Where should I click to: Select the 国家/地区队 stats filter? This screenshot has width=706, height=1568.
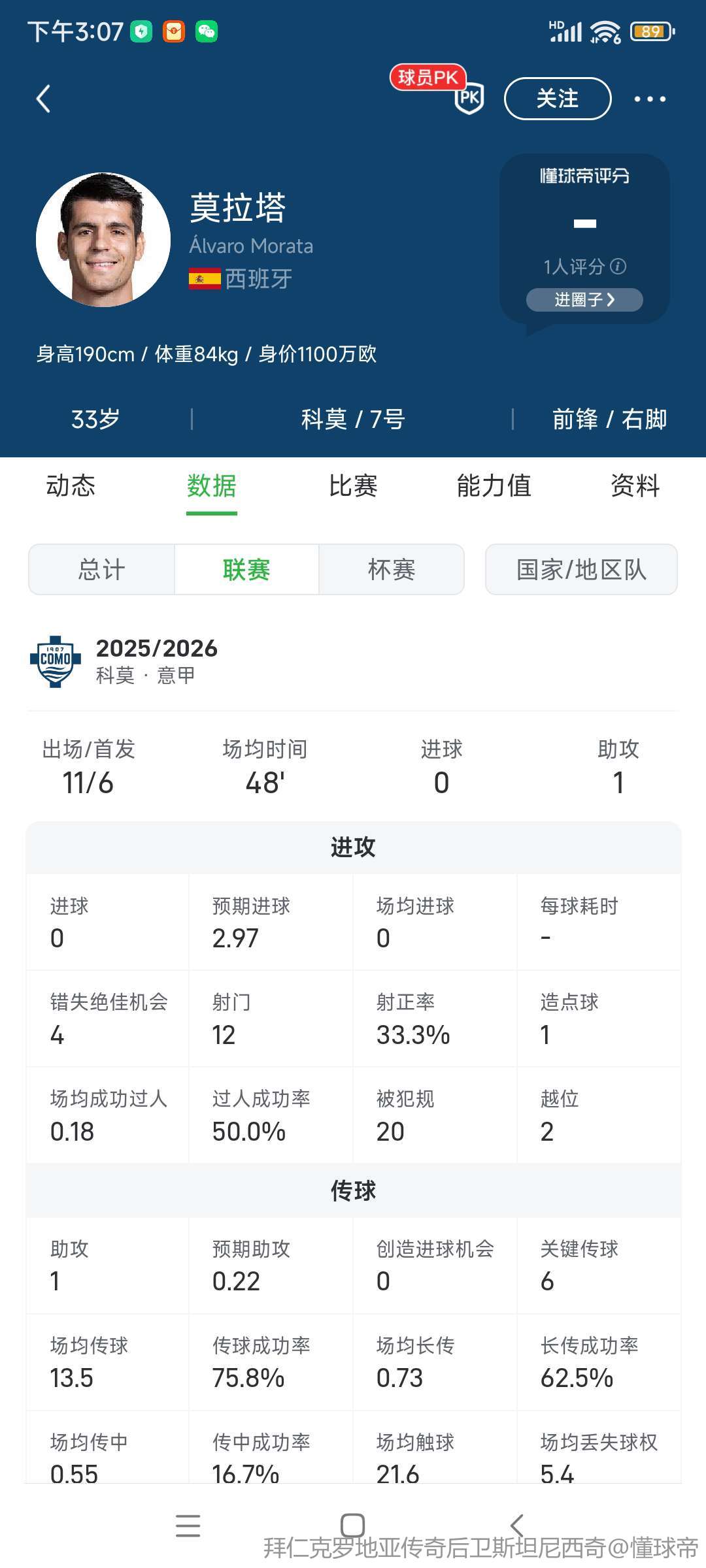[581, 570]
